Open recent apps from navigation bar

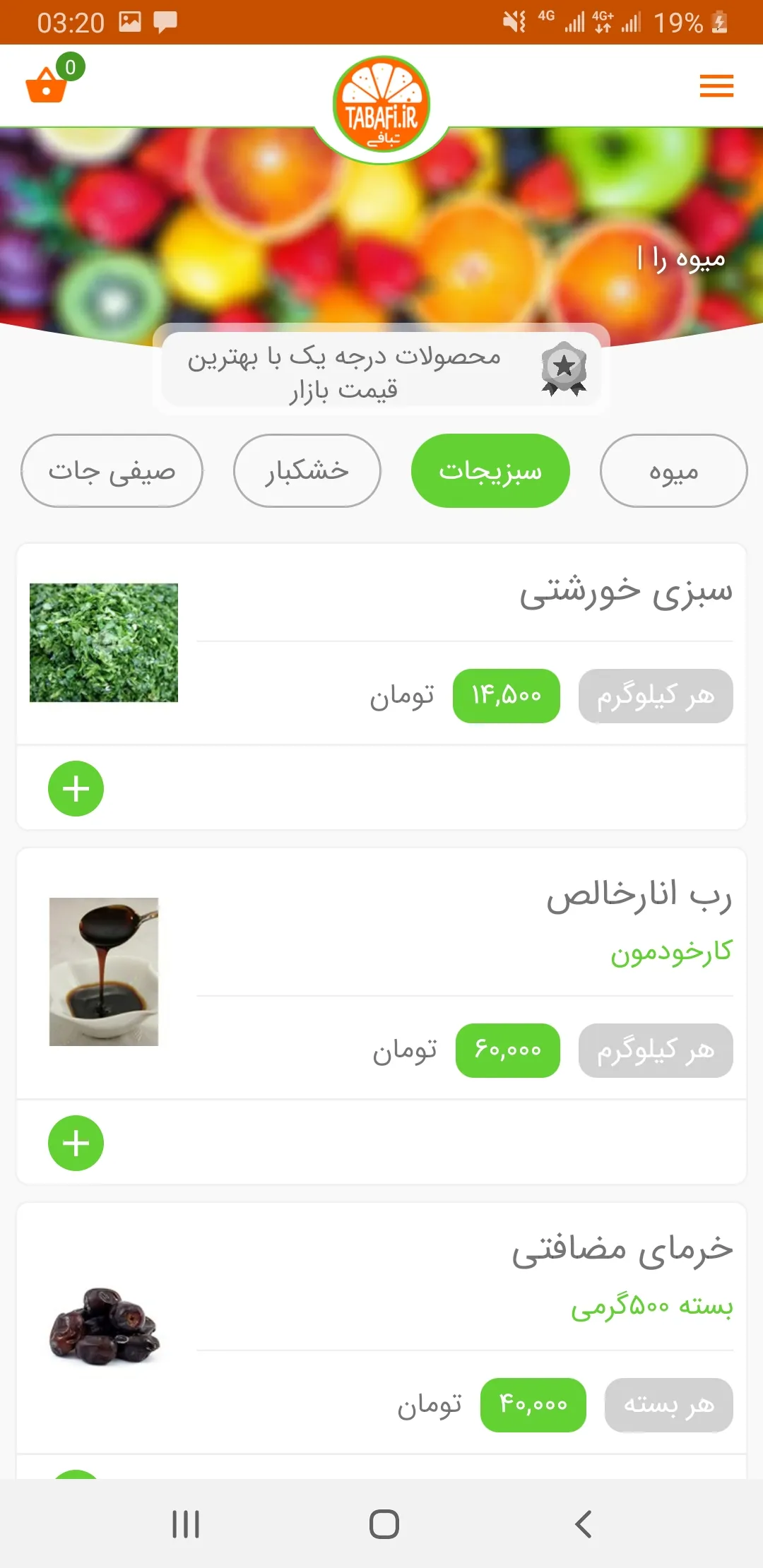point(186,1524)
